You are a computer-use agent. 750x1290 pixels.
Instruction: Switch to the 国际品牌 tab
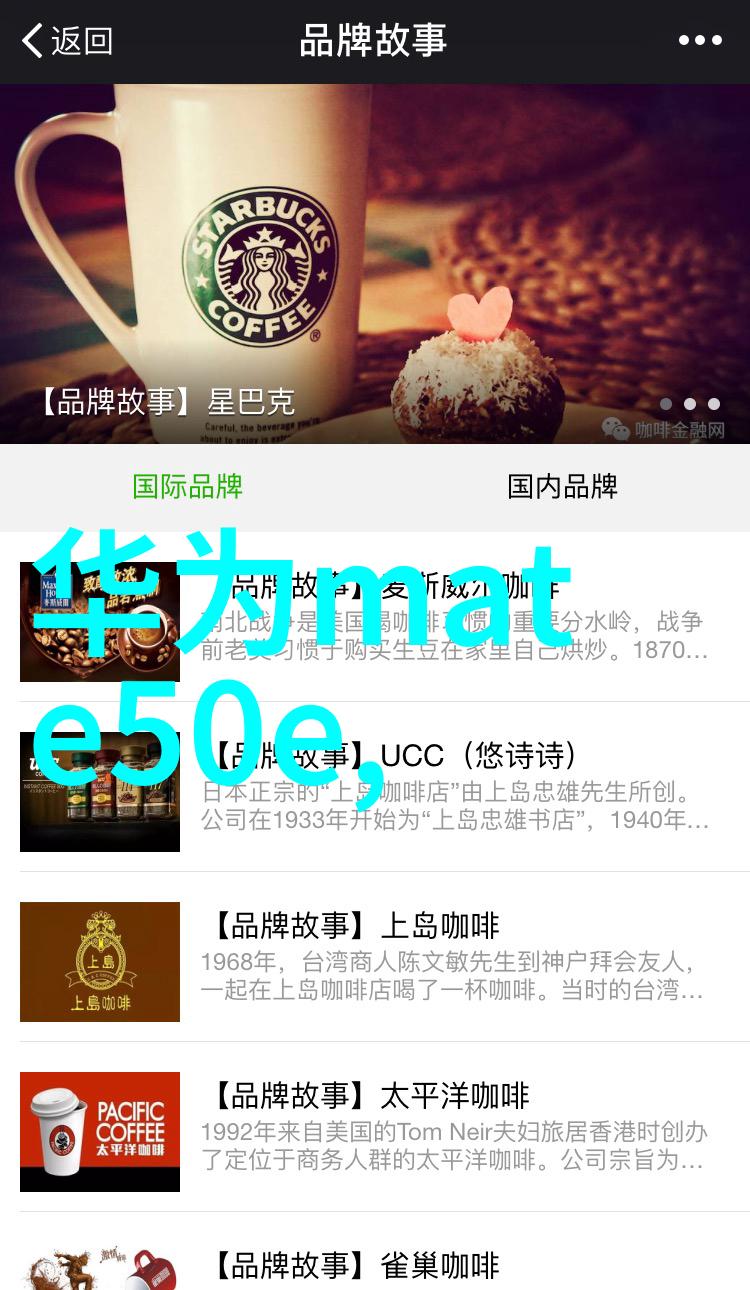pyautogui.click(x=188, y=487)
